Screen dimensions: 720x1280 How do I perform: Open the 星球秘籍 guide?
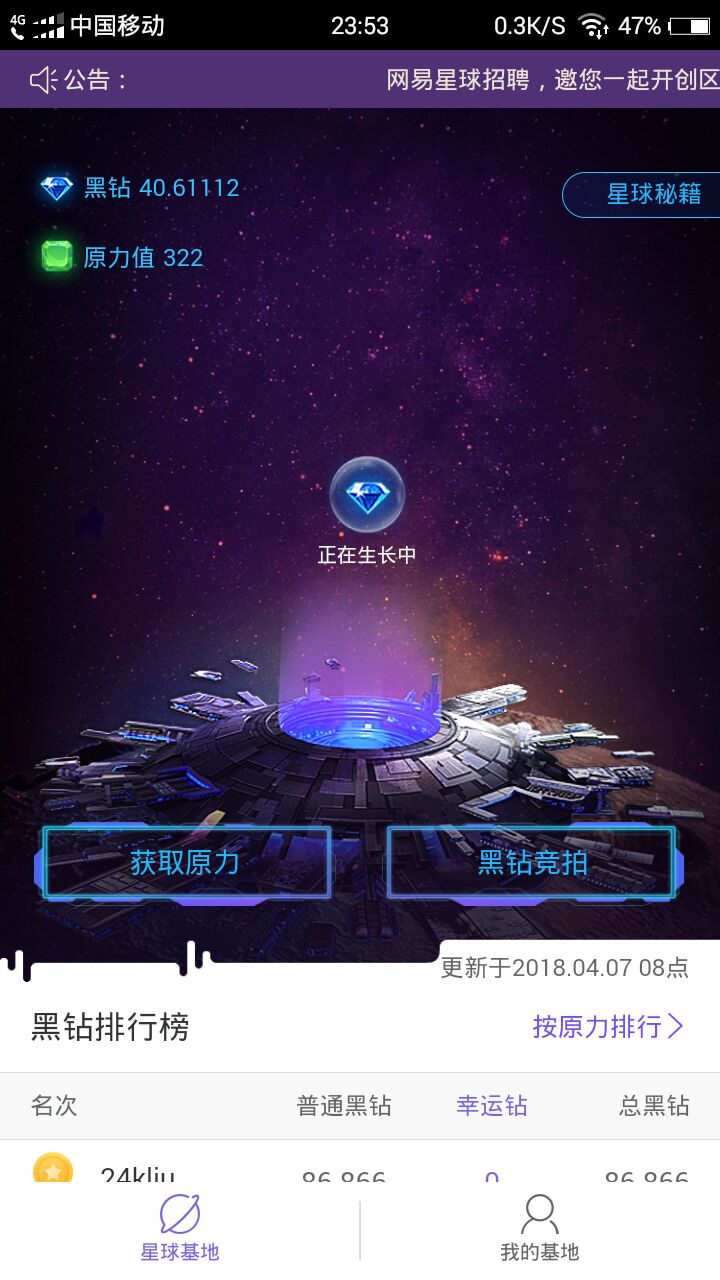point(645,194)
